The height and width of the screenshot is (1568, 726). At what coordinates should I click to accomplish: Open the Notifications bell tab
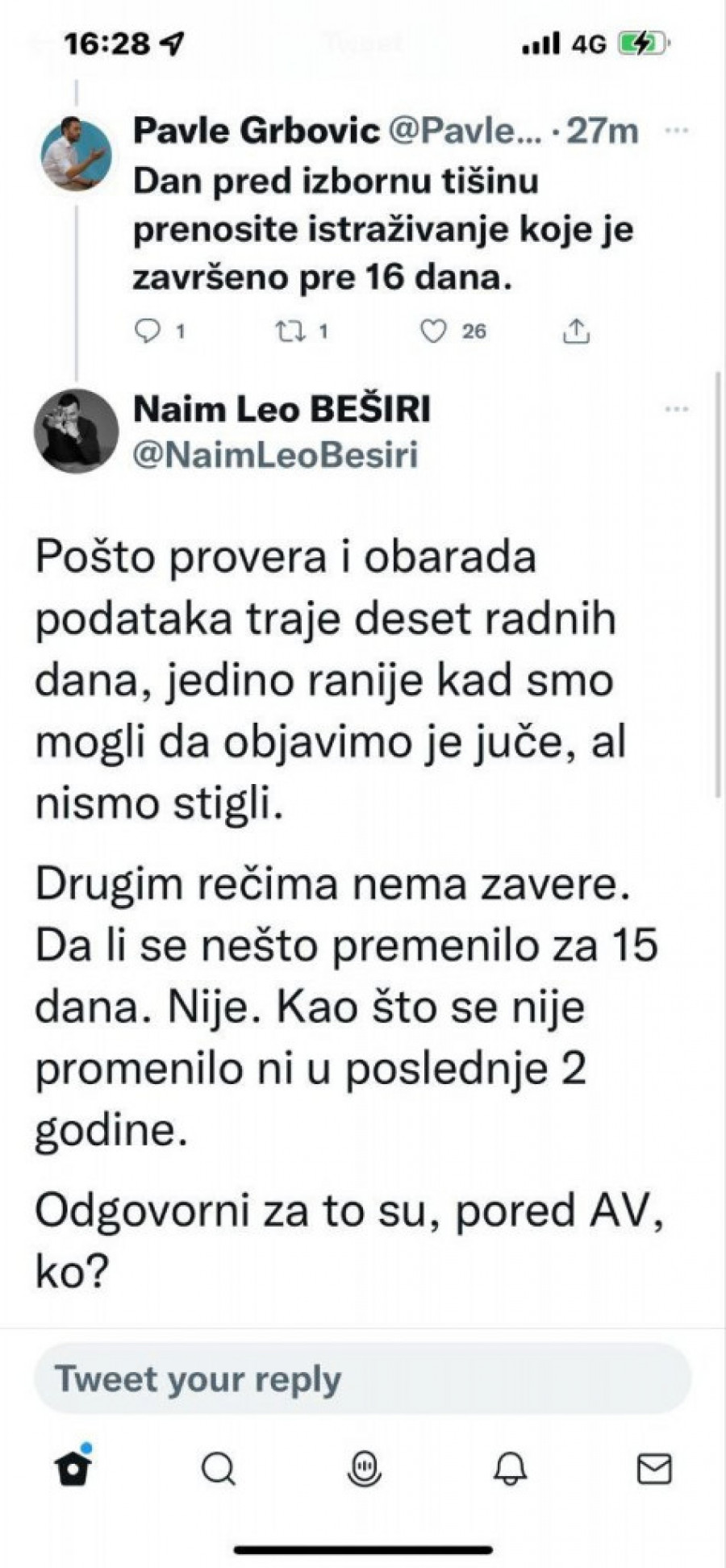pos(510,1469)
